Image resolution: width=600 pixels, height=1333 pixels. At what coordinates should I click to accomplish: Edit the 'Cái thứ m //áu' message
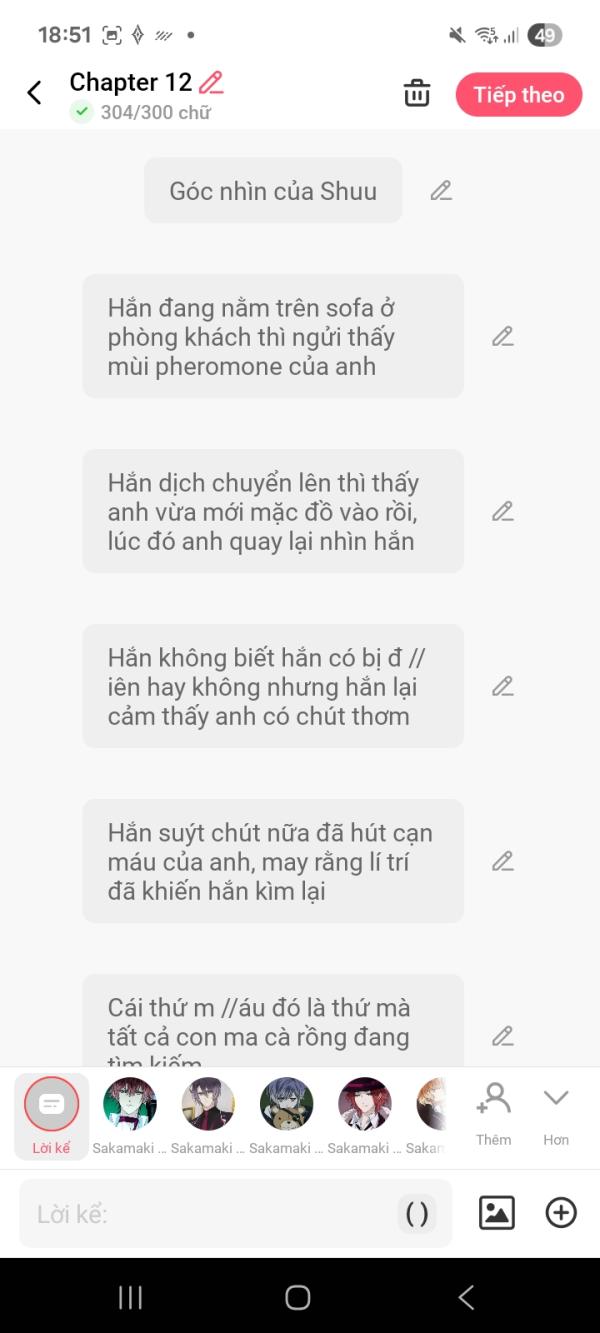(x=503, y=1036)
